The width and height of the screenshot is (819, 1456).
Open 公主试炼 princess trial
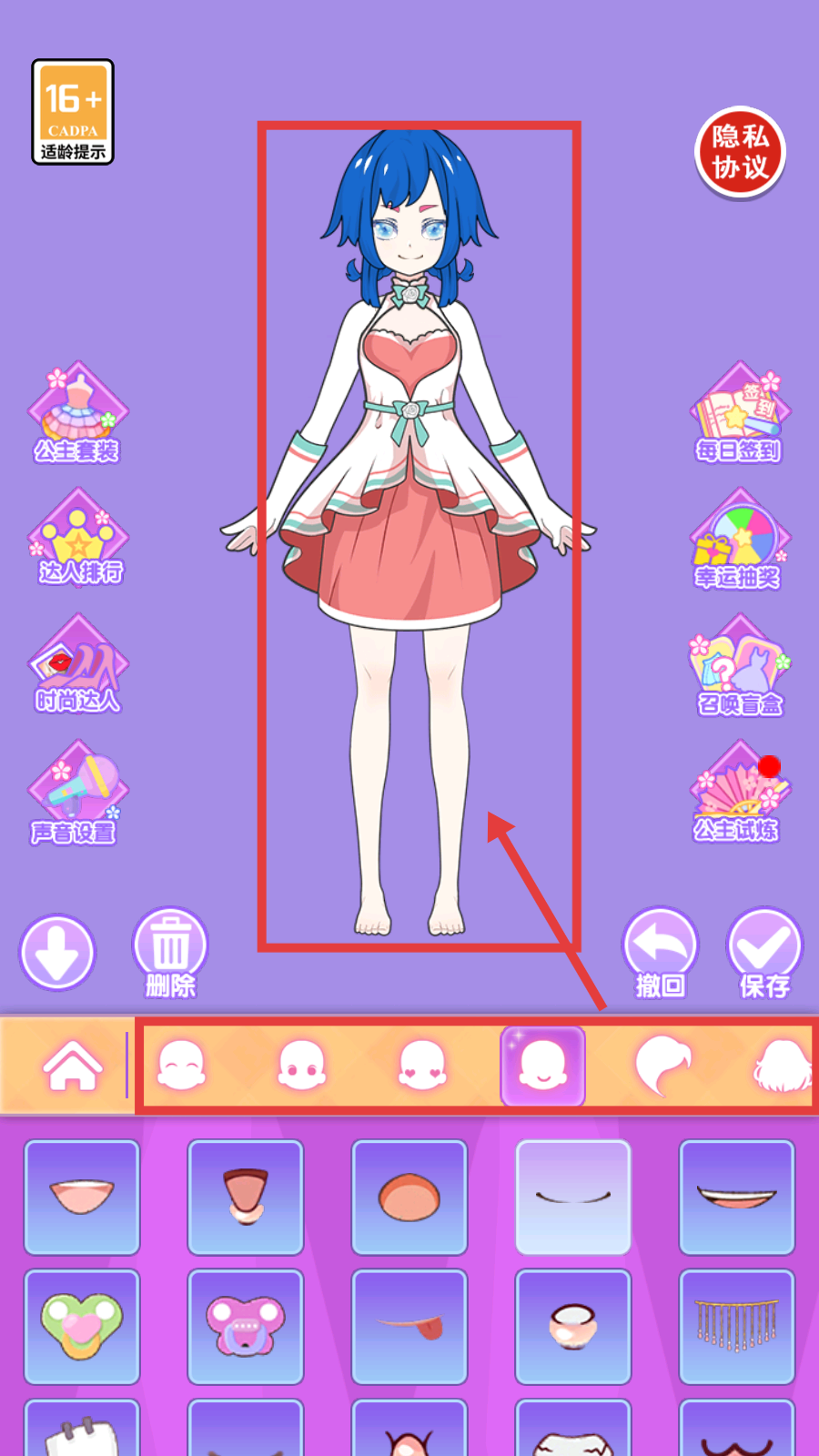coord(739,793)
